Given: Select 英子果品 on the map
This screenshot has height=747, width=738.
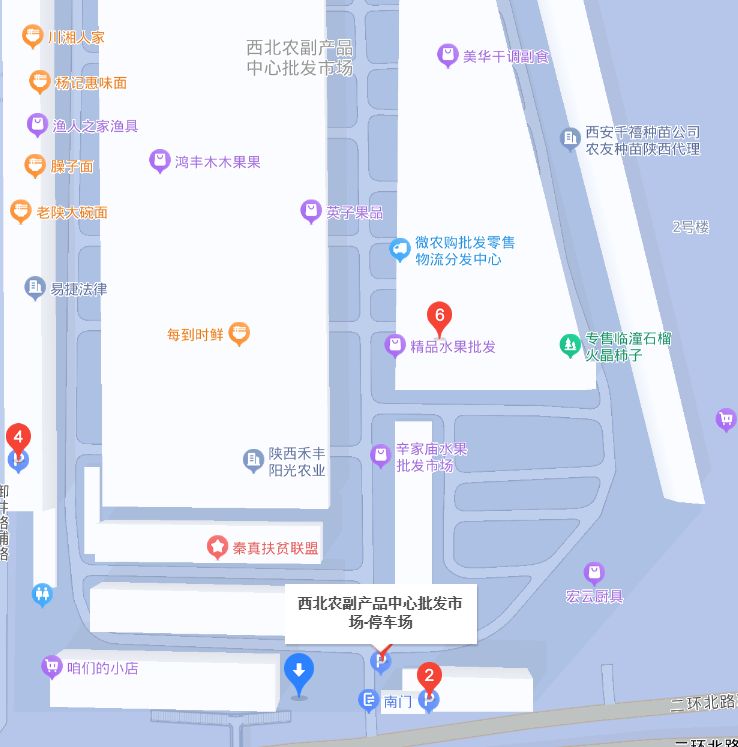Looking at the screenshot, I should (311, 211).
